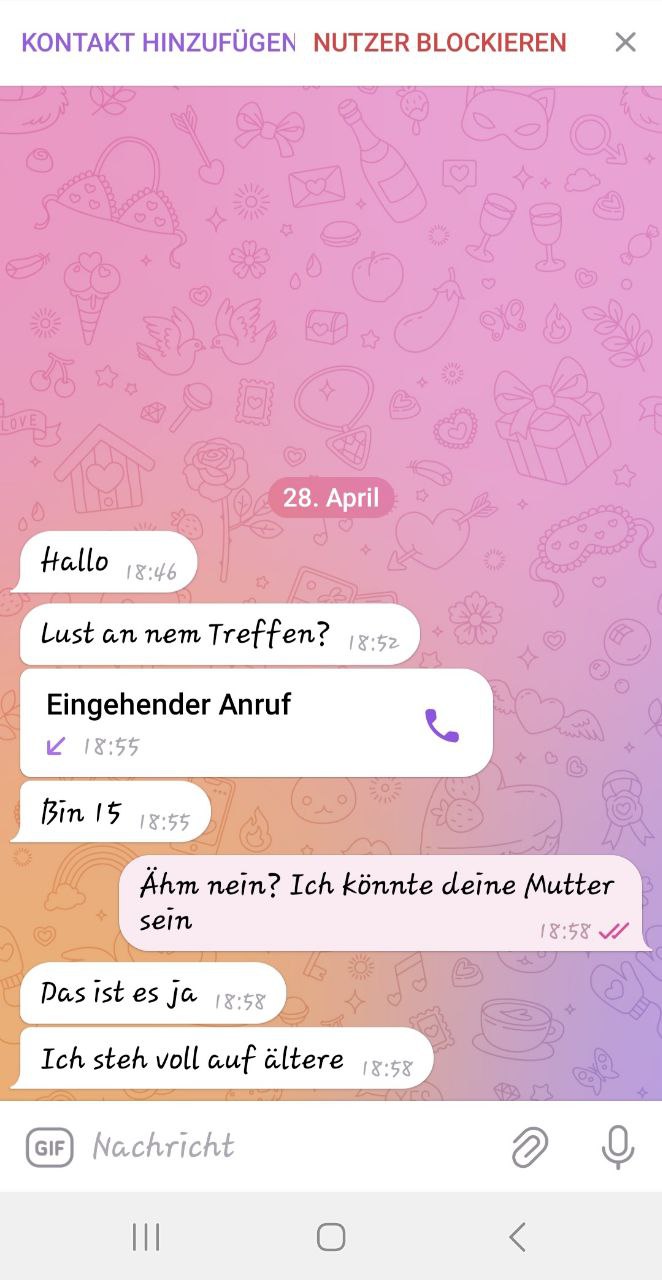Dismiss the add contact bar
The height and width of the screenshot is (1280, 662).
[625, 42]
